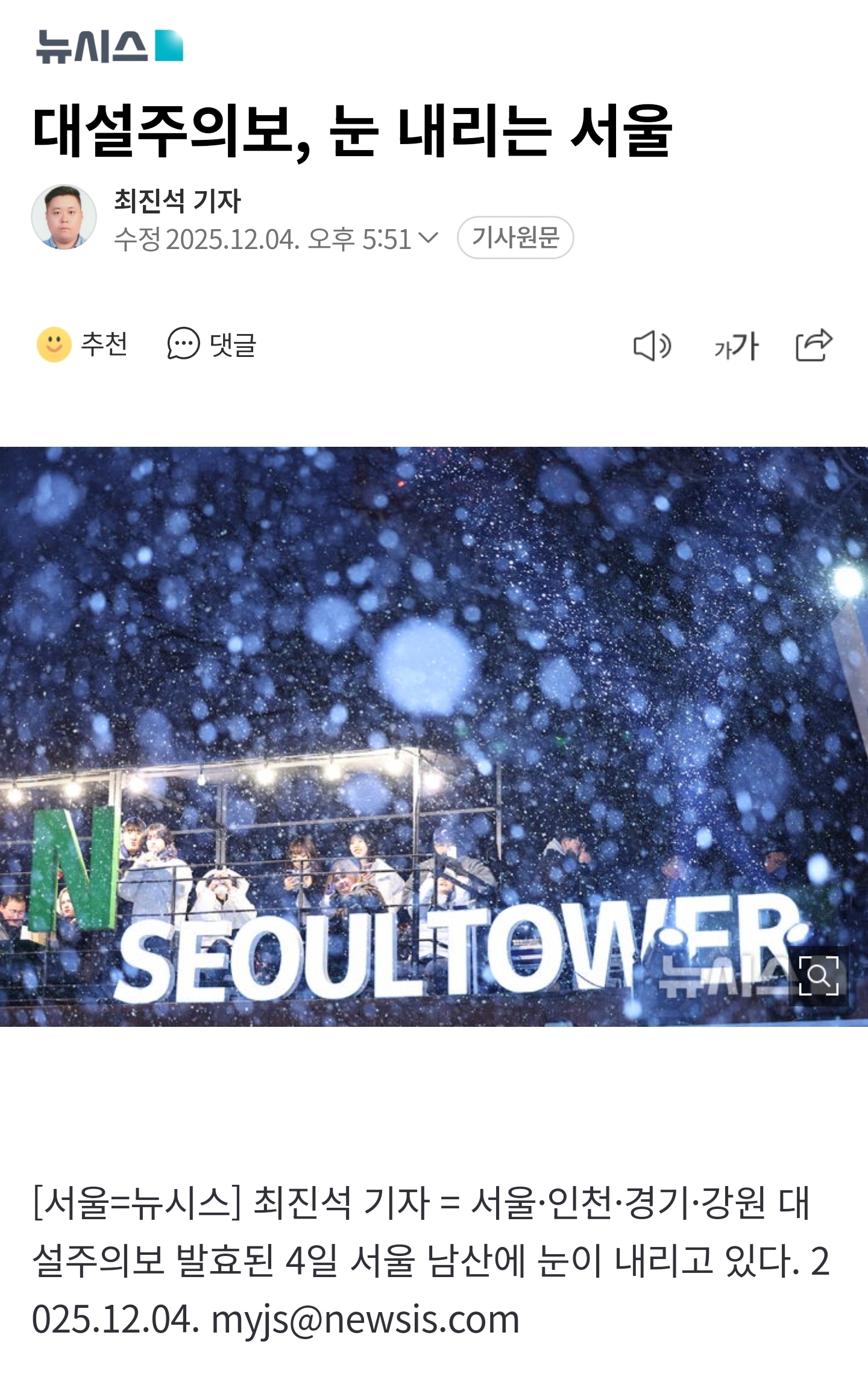The image size is (868, 1382).
Task: Open reporter 최진석 기자's profile
Action: coord(177,201)
